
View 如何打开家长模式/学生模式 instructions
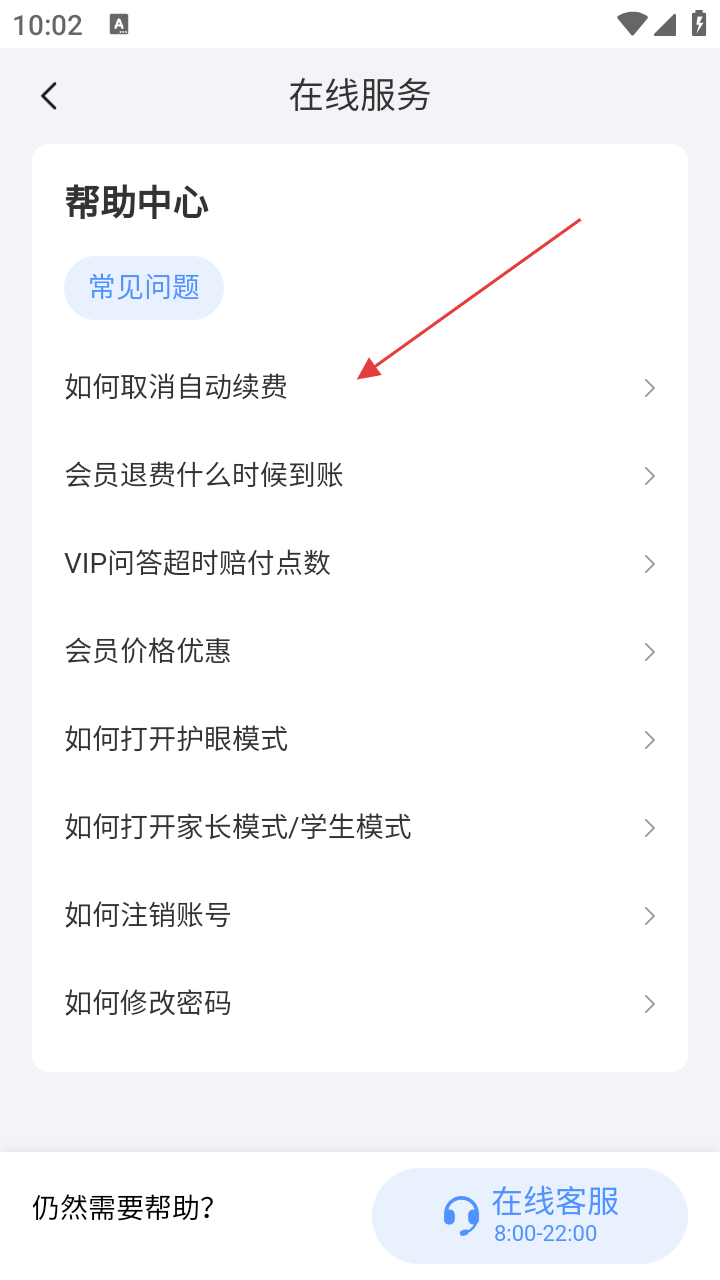click(360, 828)
